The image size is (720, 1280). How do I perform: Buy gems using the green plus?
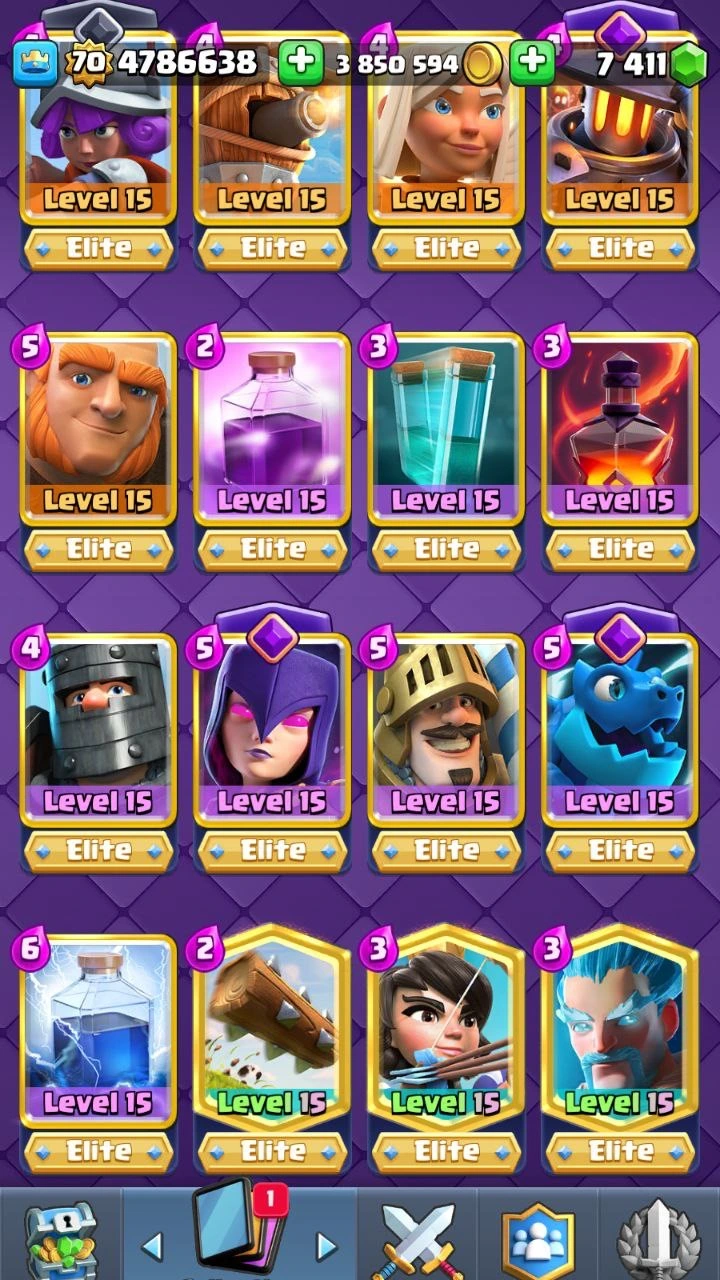pyautogui.click(x=533, y=64)
